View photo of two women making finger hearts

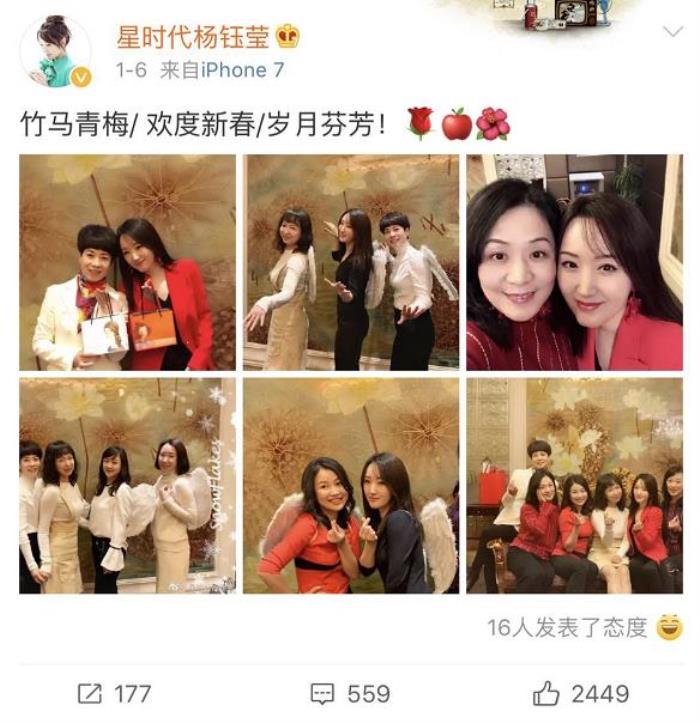pos(352,485)
